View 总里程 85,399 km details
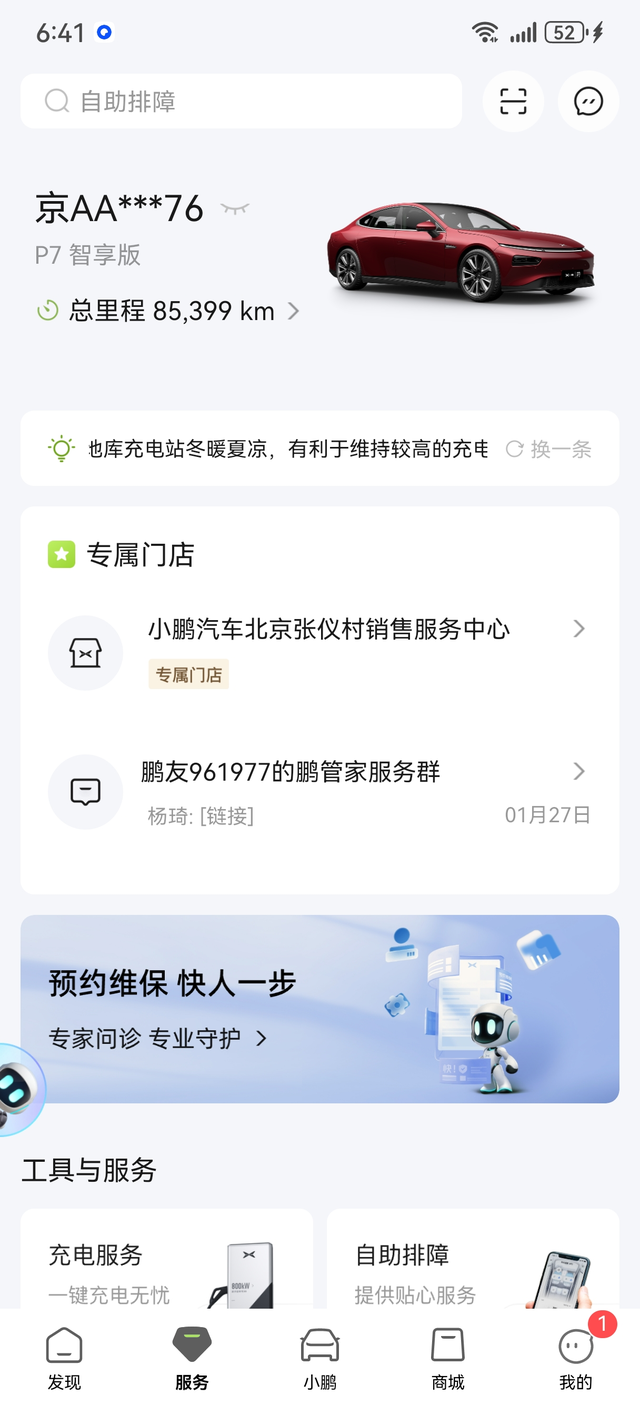This screenshot has width=640, height=1415. pyautogui.click(x=170, y=311)
